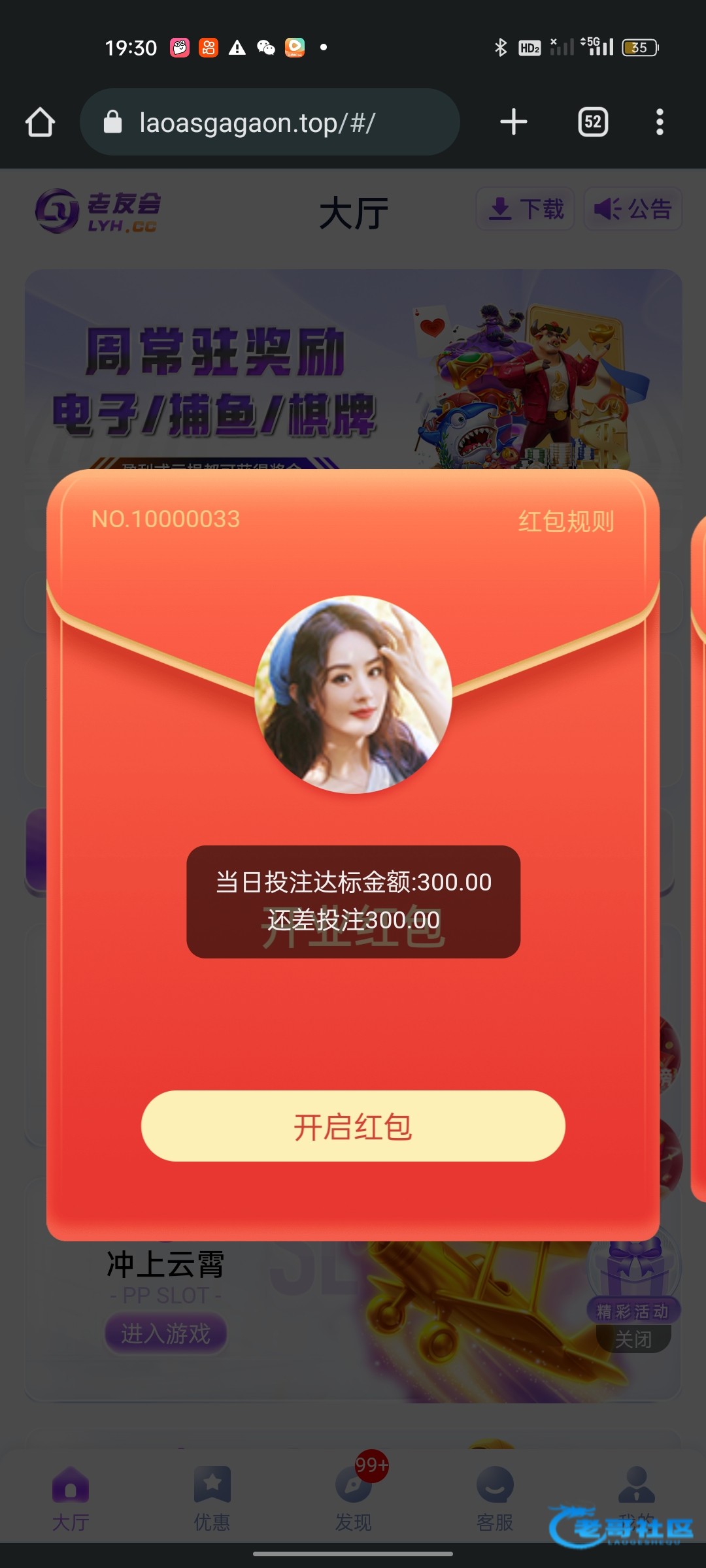
Task: Tap 进入游戏 for 冲上云霄
Action: click(165, 1333)
